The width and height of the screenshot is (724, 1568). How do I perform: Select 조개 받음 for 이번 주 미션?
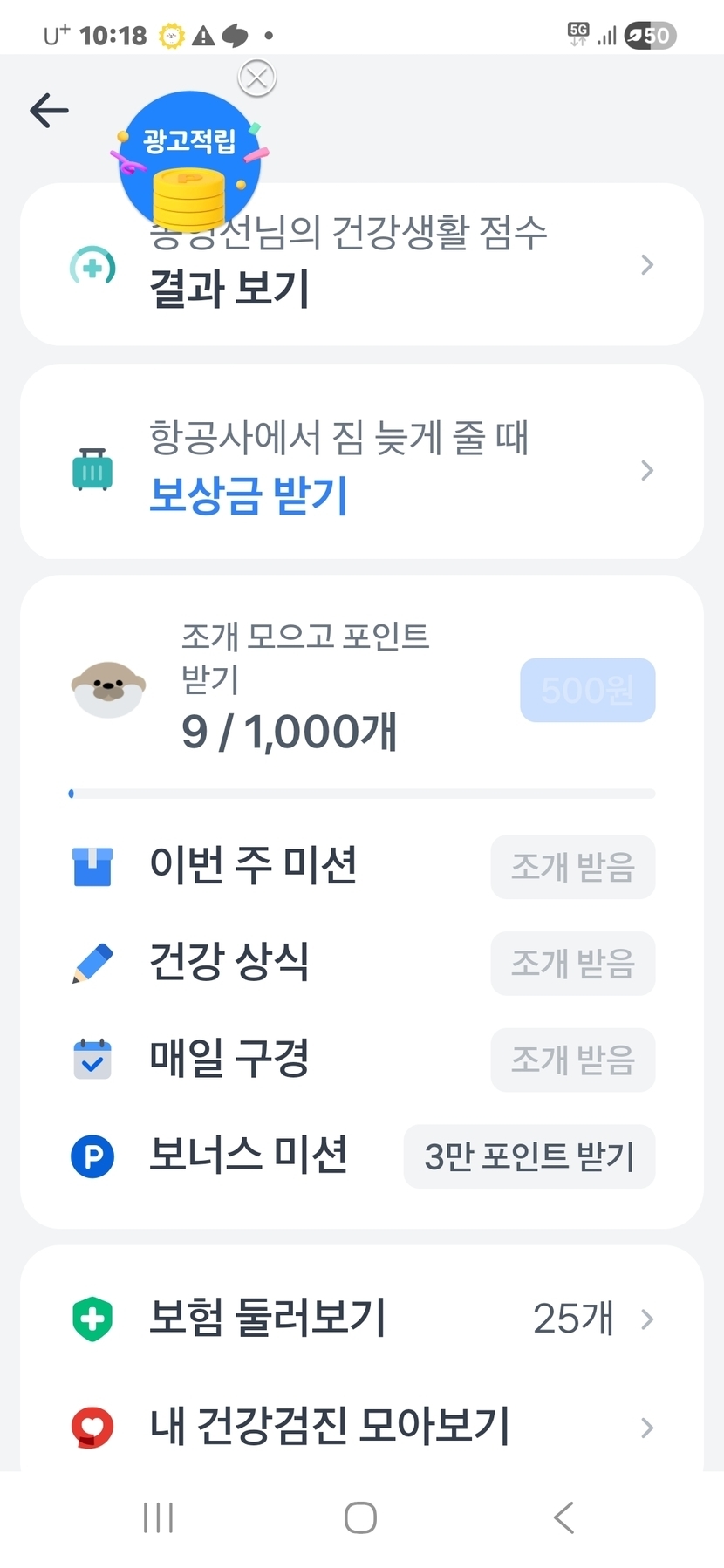pyautogui.click(x=572, y=867)
